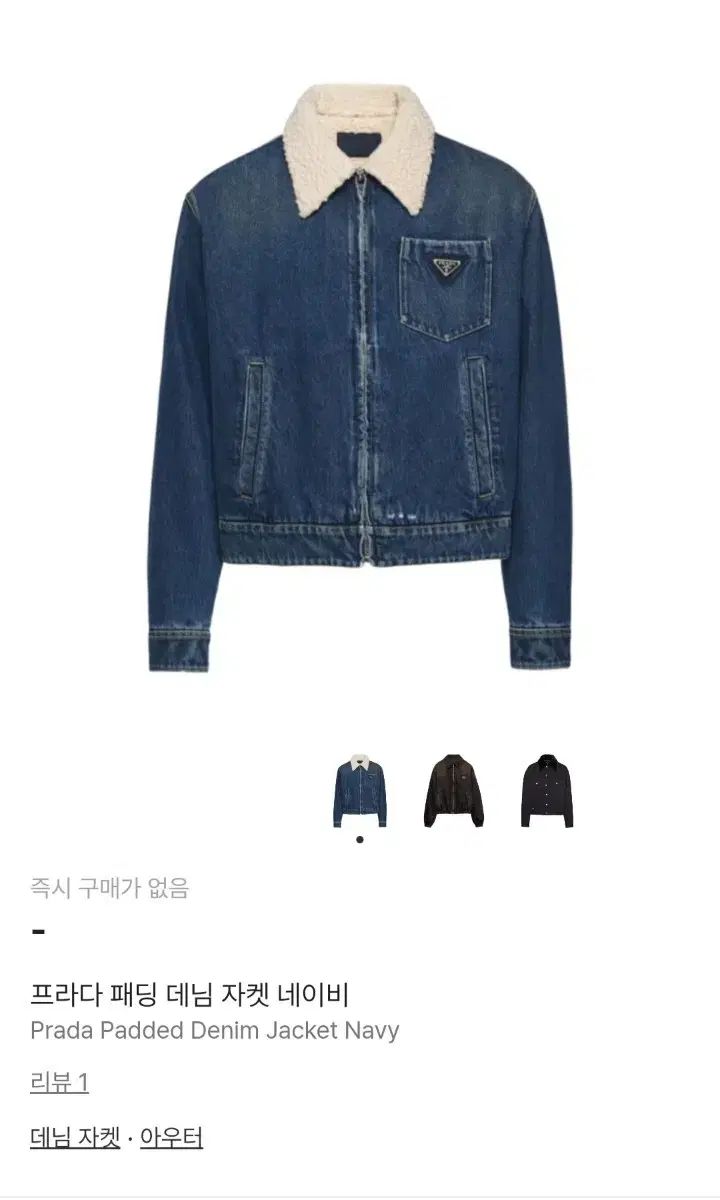Go to the 아우터 category
Screen dimensions: 720x1200
(171, 1137)
